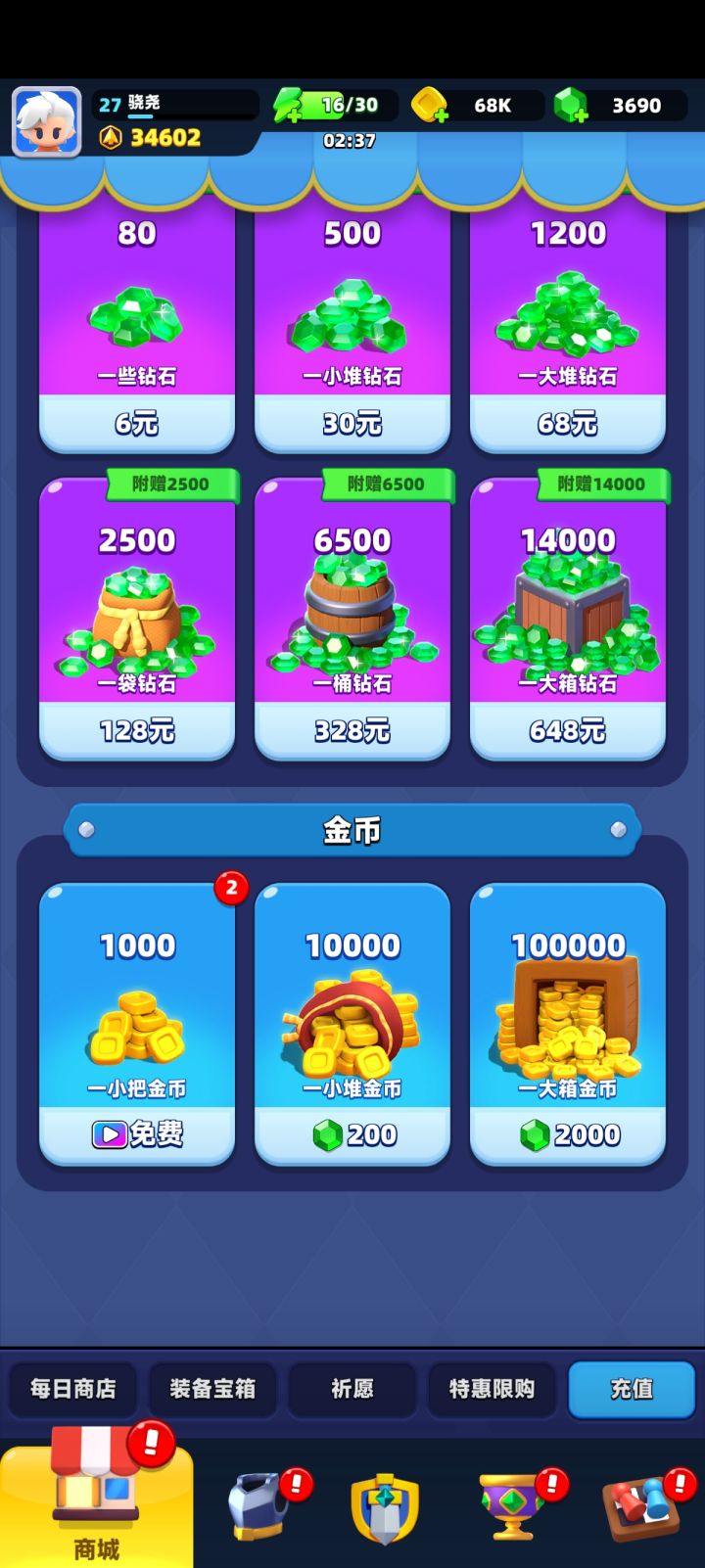Tap the trophy badge next to 34602

point(113,138)
